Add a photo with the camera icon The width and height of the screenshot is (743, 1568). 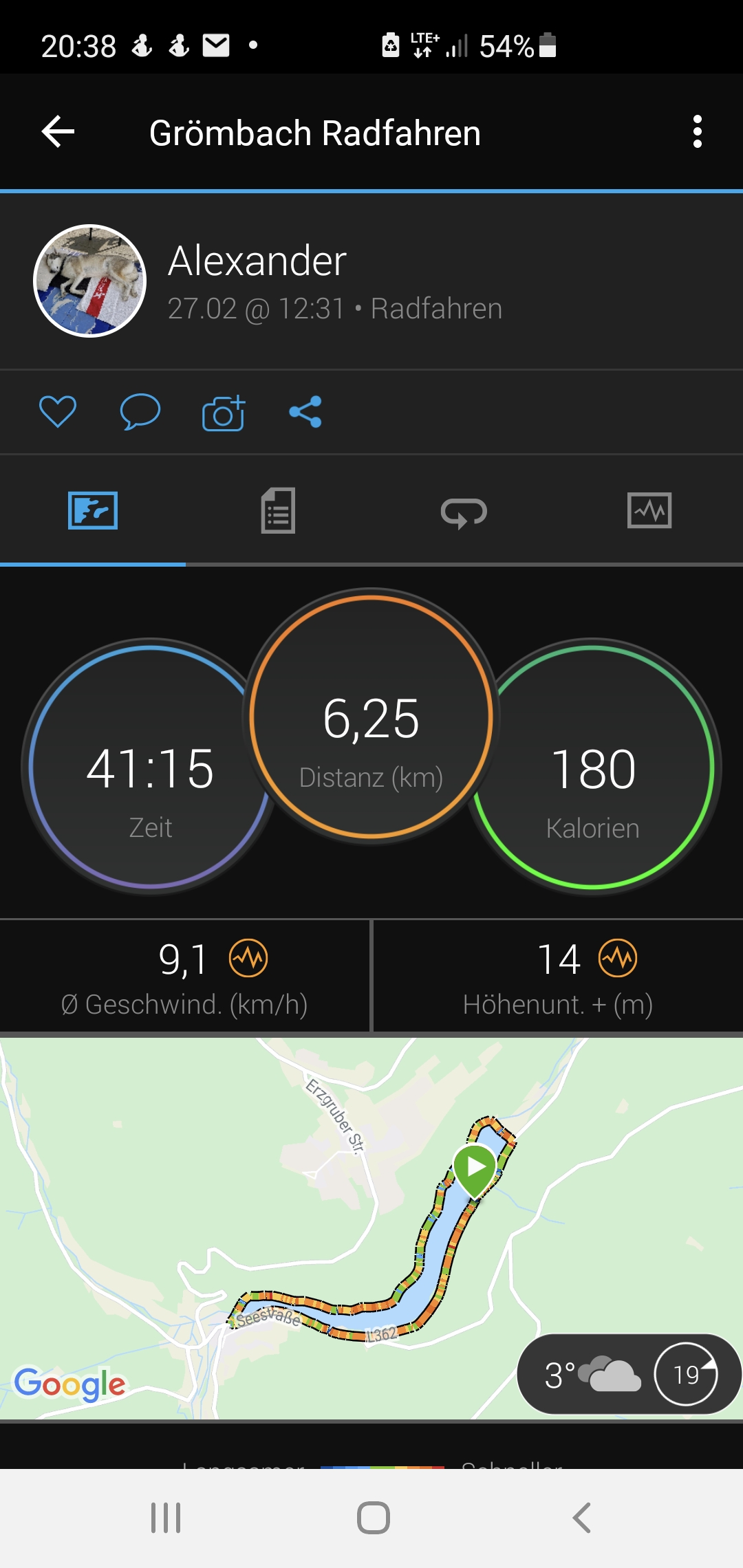(x=224, y=413)
